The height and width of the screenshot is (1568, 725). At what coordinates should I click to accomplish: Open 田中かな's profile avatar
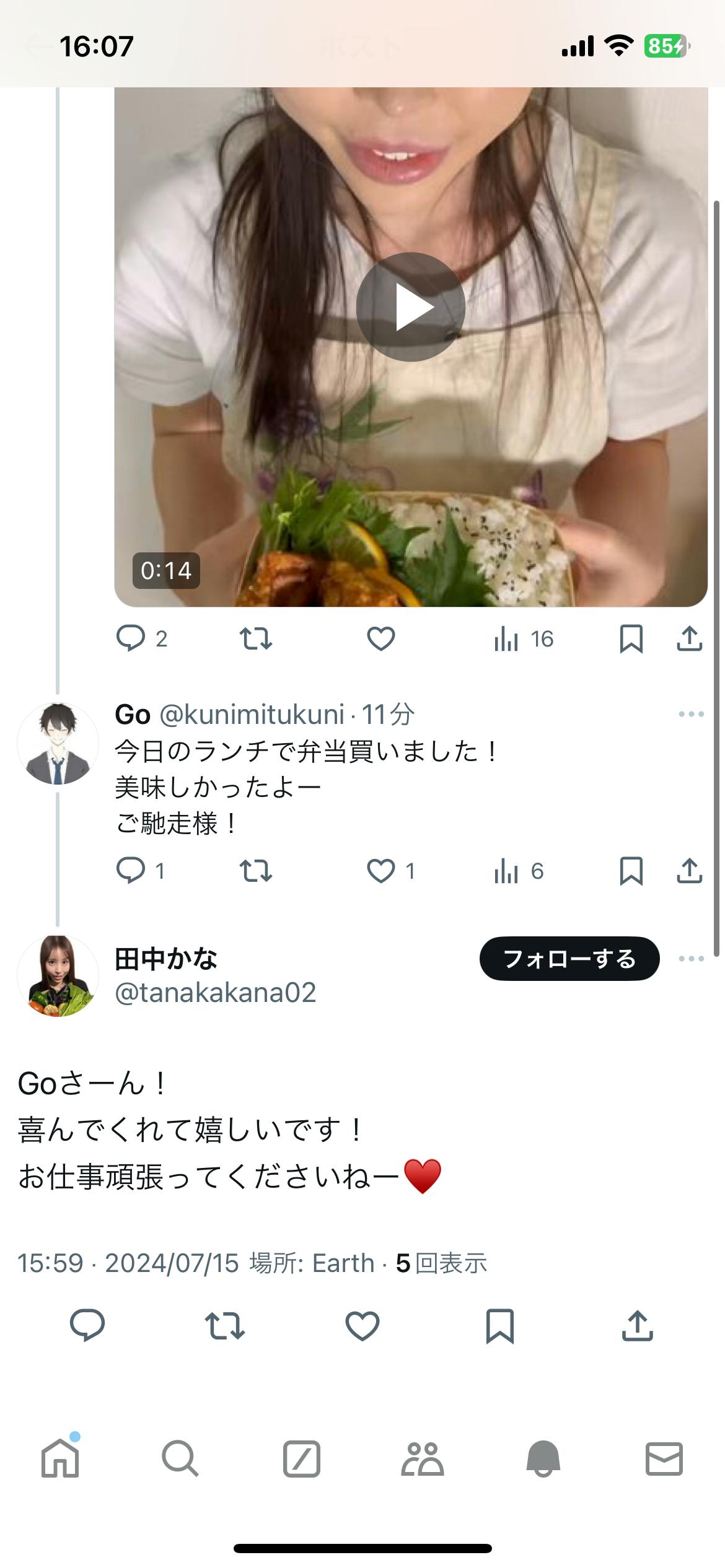58,975
